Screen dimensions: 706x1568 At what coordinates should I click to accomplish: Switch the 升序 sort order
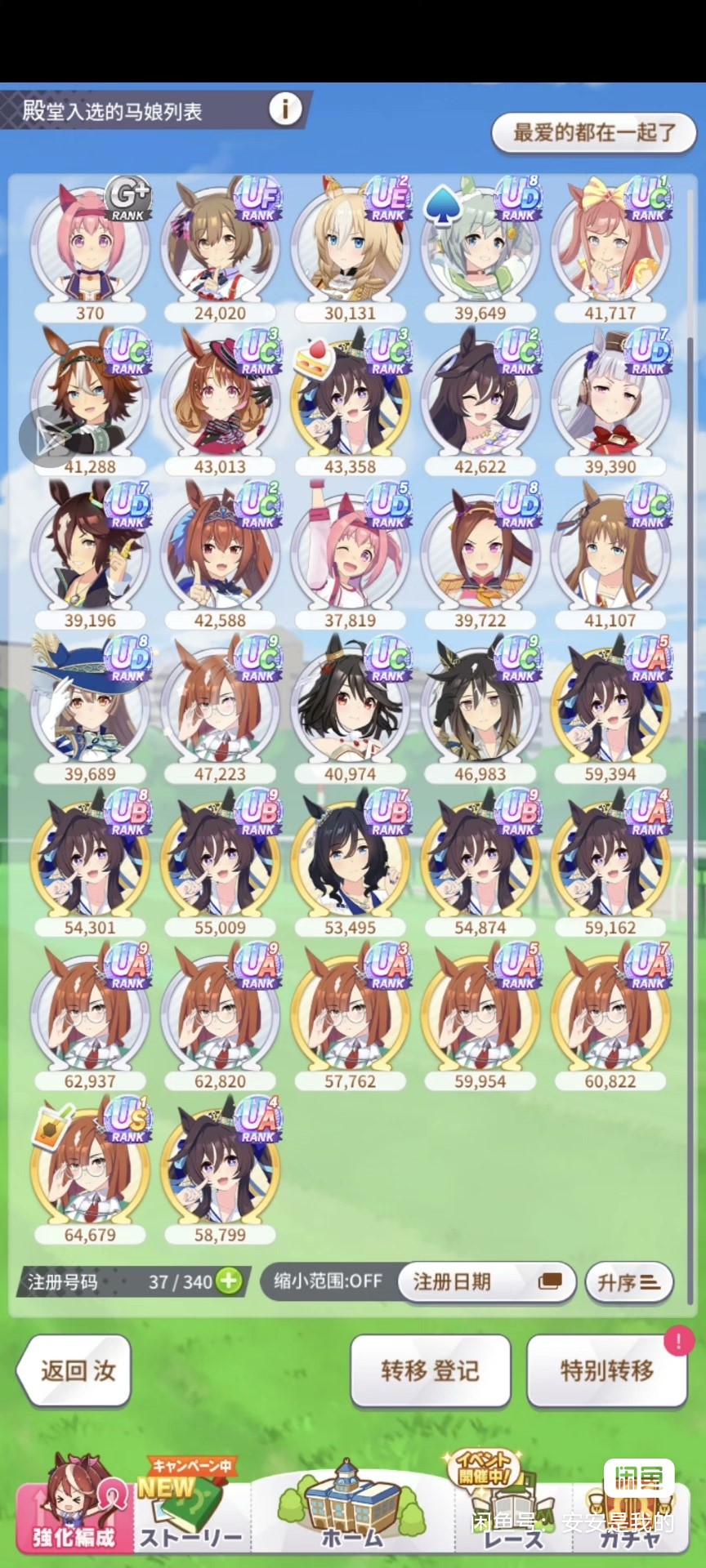pos(628,1282)
